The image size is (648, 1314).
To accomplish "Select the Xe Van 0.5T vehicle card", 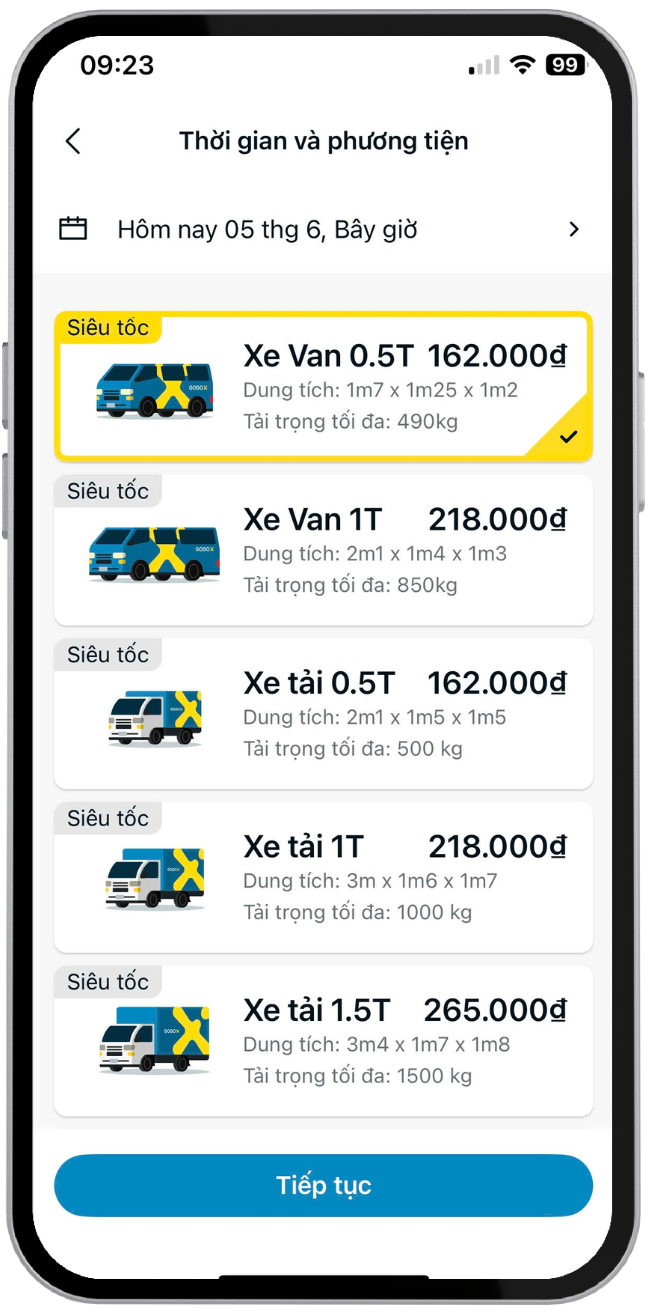I will tap(323, 387).
